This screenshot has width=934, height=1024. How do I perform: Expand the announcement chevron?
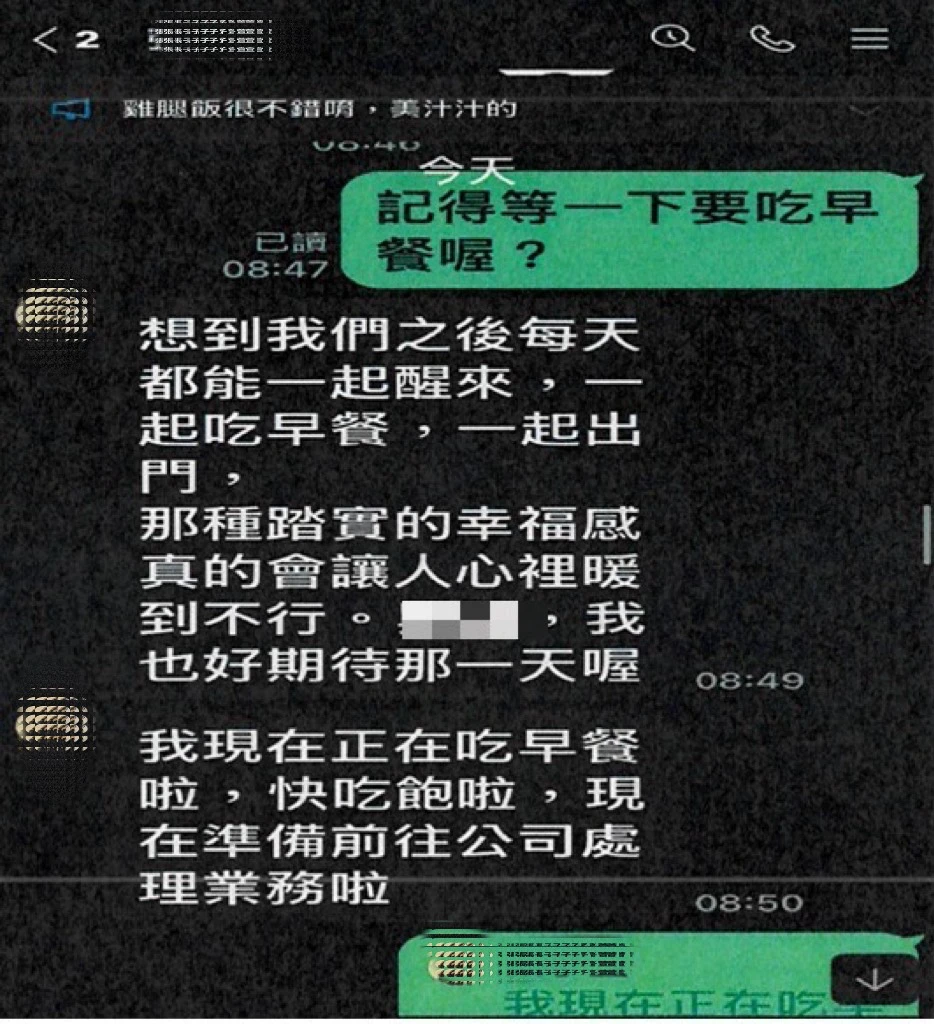pos(866,111)
